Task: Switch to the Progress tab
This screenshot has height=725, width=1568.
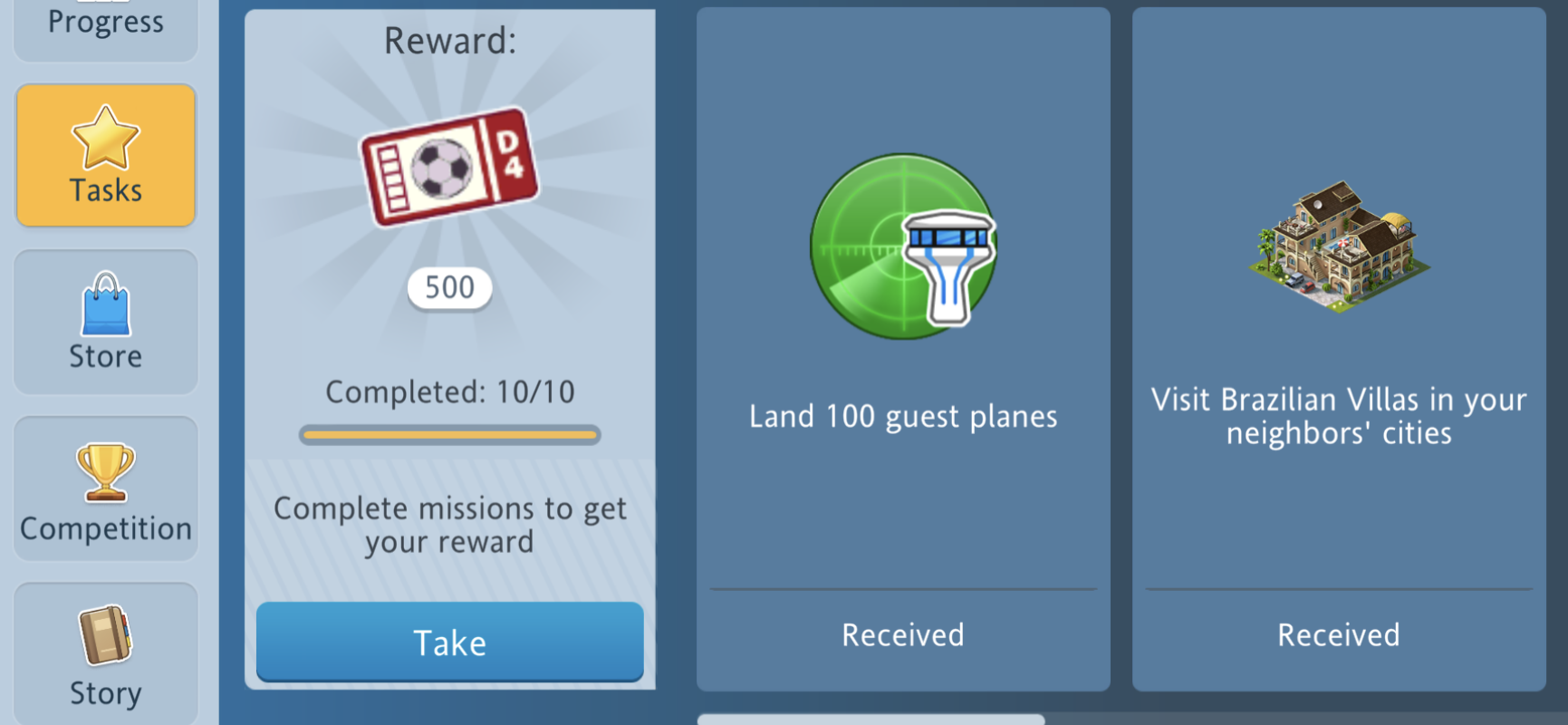Action: (x=106, y=25)
